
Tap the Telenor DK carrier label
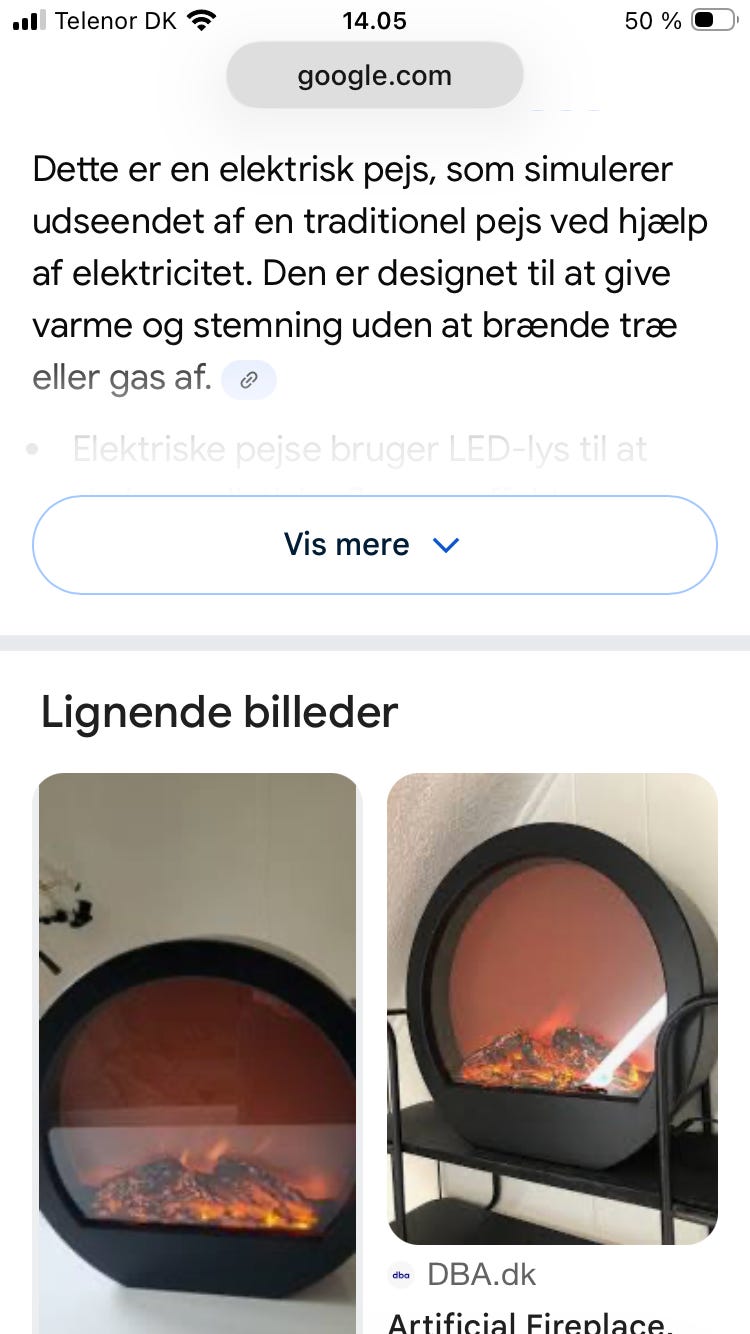click(117, 20)
